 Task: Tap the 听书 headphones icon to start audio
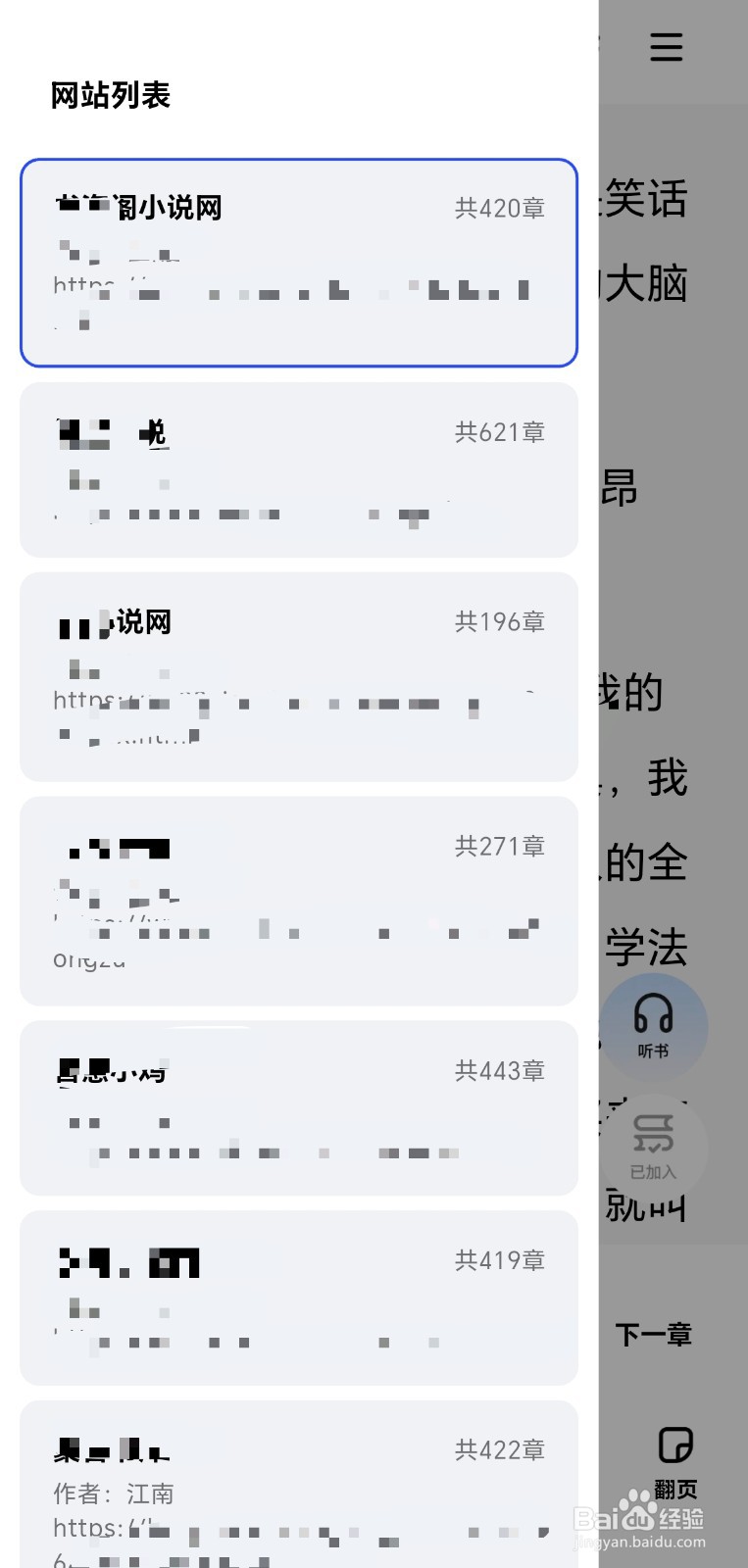point(653,1025)
